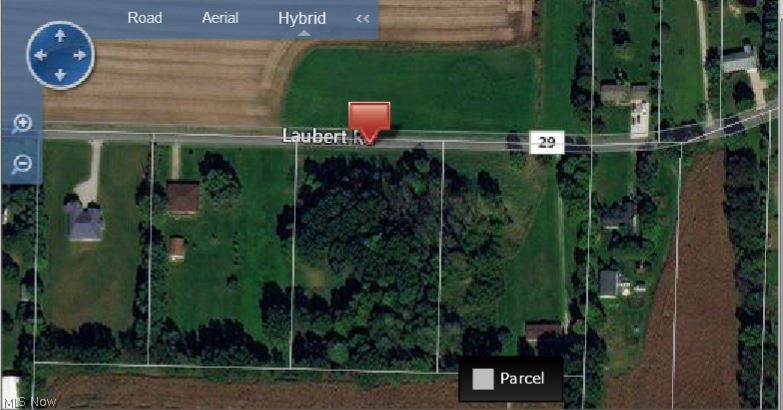
Task: Pan the map down with the arrow
Action: tap(59, 74)
